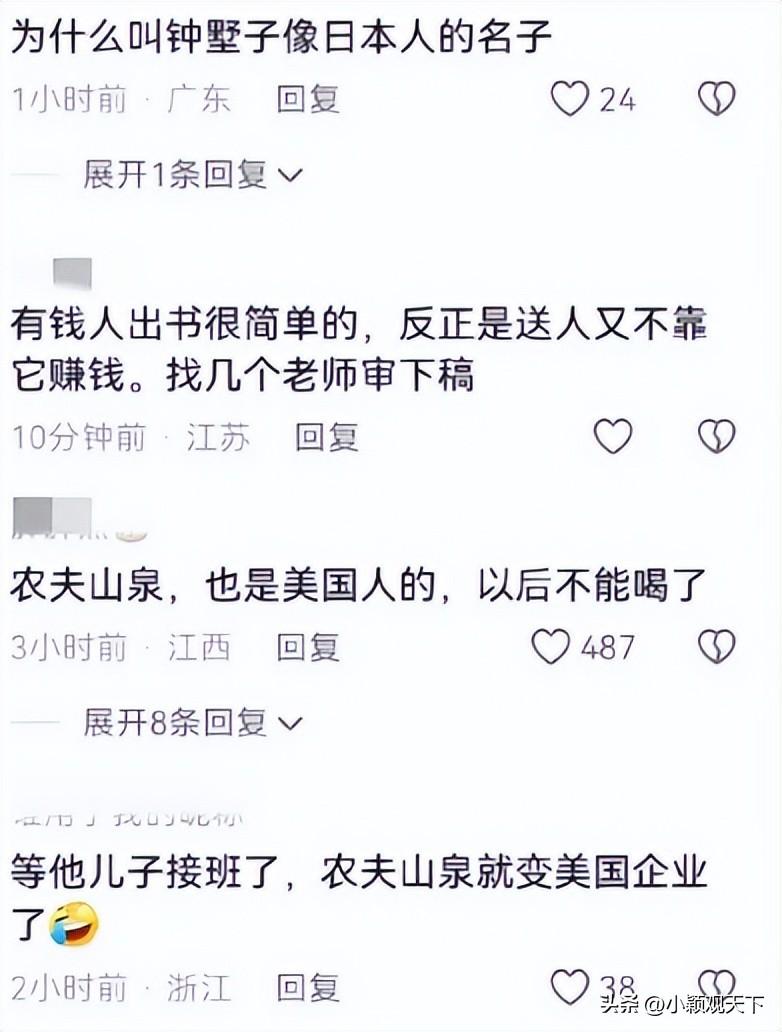Reply to the Zhejiang comment
782x1032 pixels.
308,988
